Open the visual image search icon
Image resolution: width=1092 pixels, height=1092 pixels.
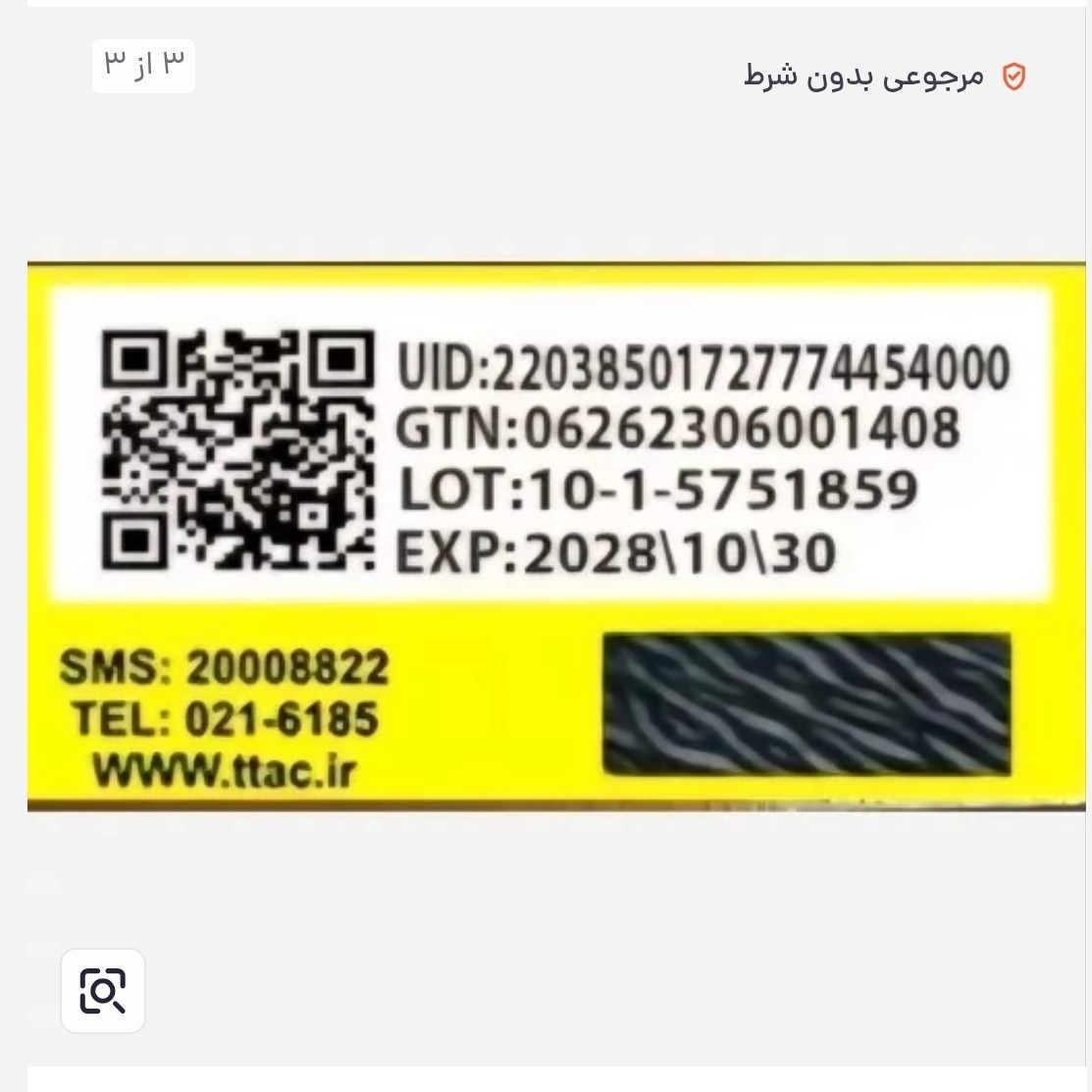(103, 990)
